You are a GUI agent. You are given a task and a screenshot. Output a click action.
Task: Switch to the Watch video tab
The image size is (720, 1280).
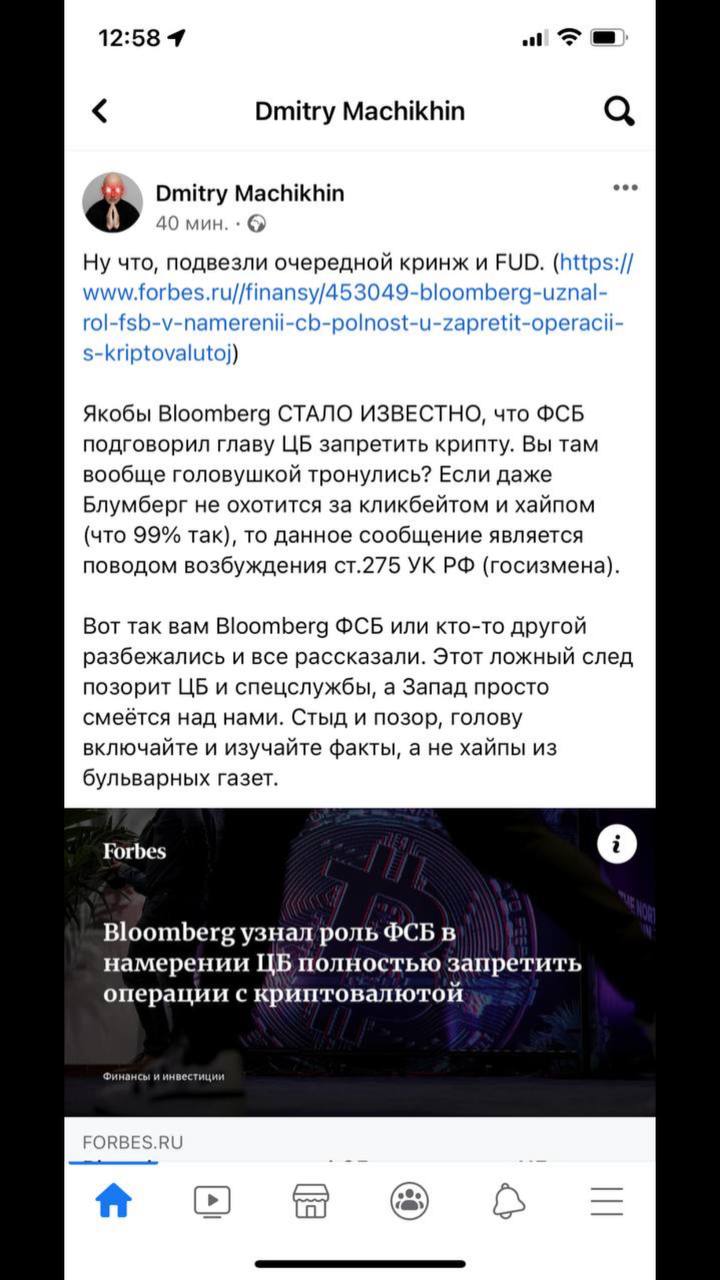[x=212, y=1201]
